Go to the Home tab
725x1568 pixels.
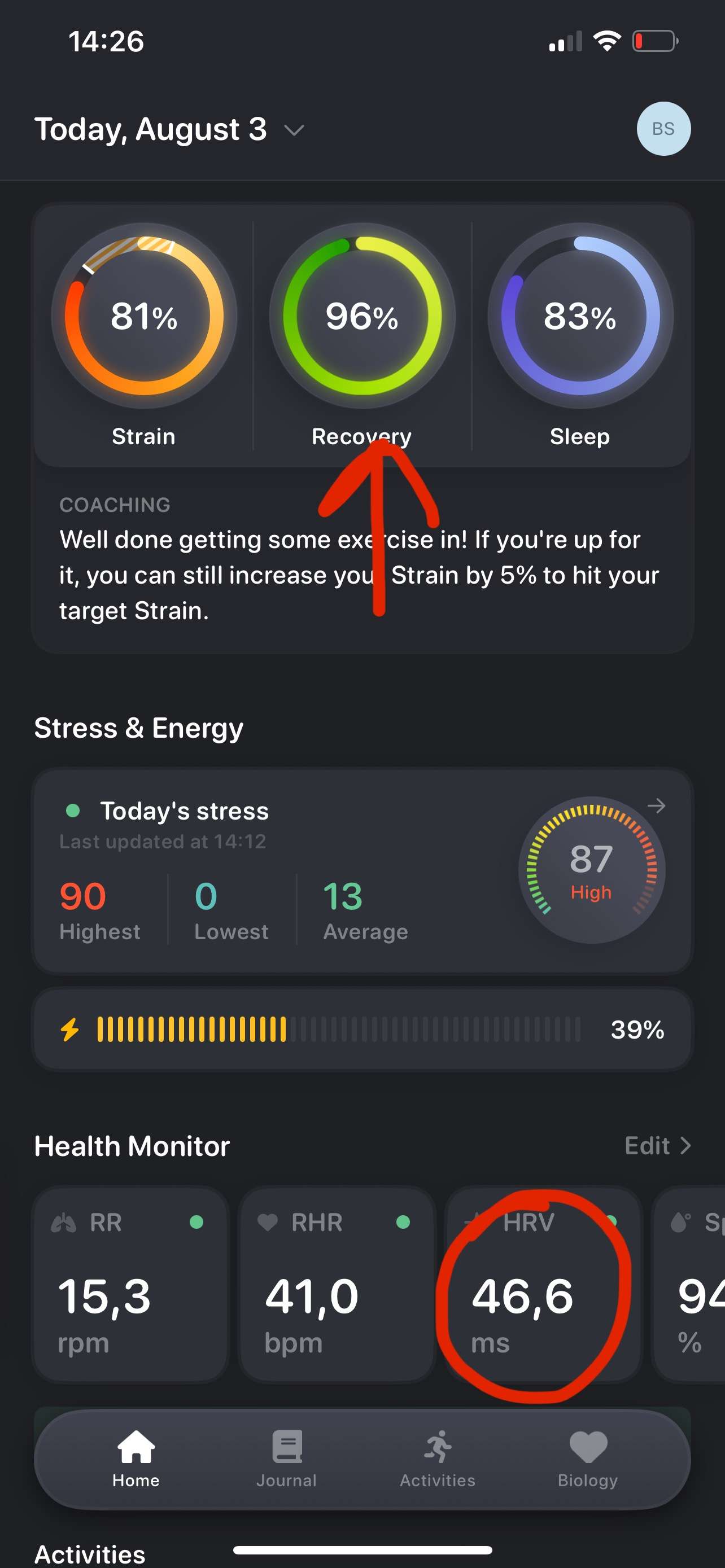[136, 1459]
